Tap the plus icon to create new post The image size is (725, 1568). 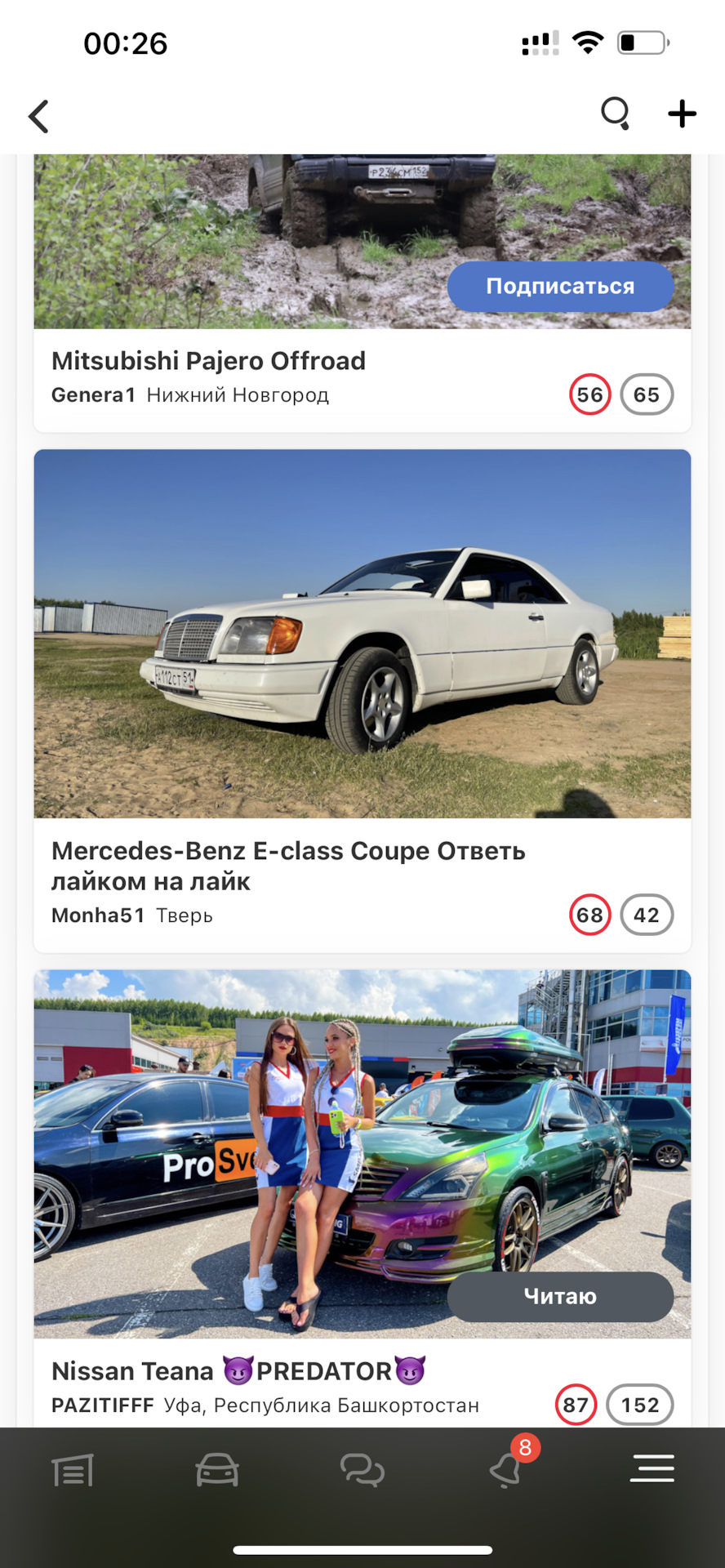(x=682, y=114)
